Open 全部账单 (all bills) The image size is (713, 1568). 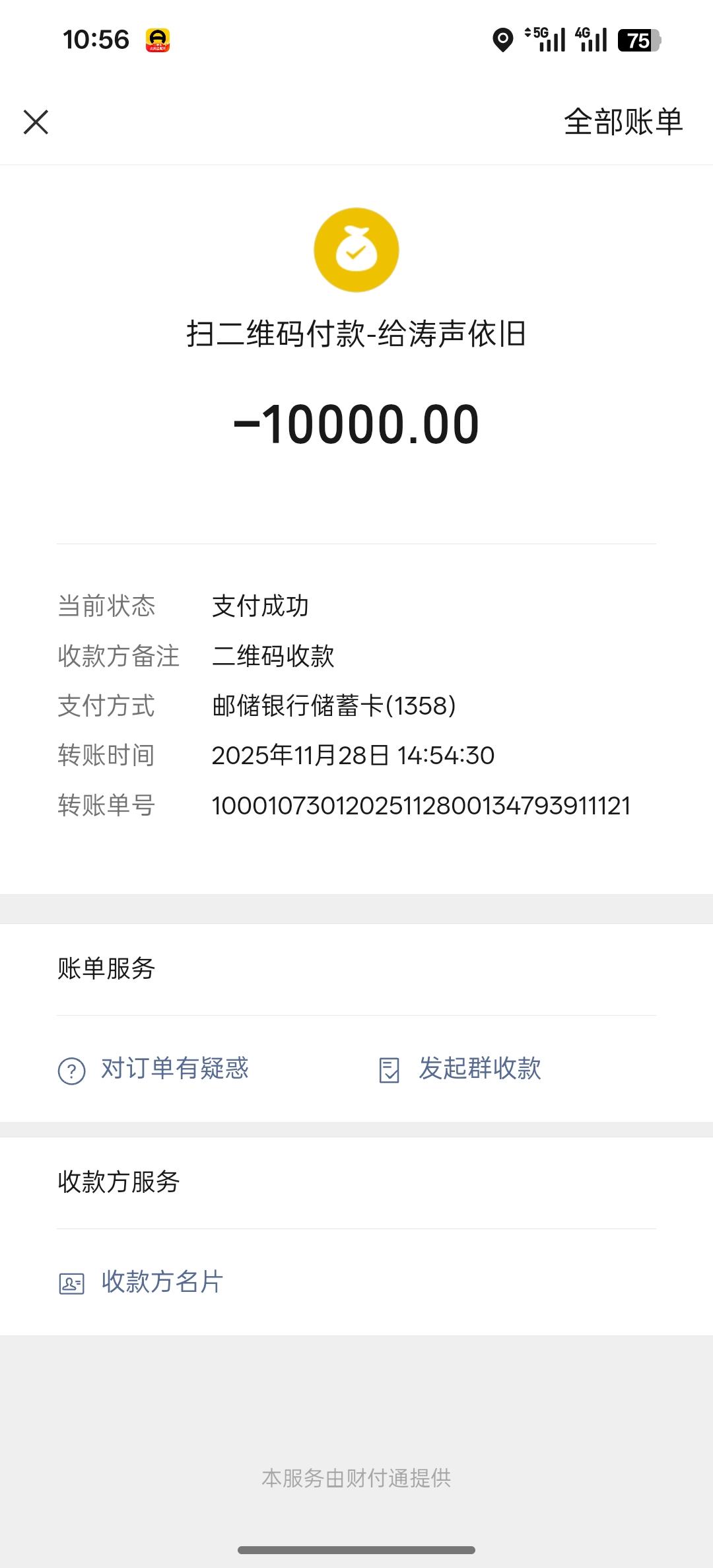pos(623,122)
